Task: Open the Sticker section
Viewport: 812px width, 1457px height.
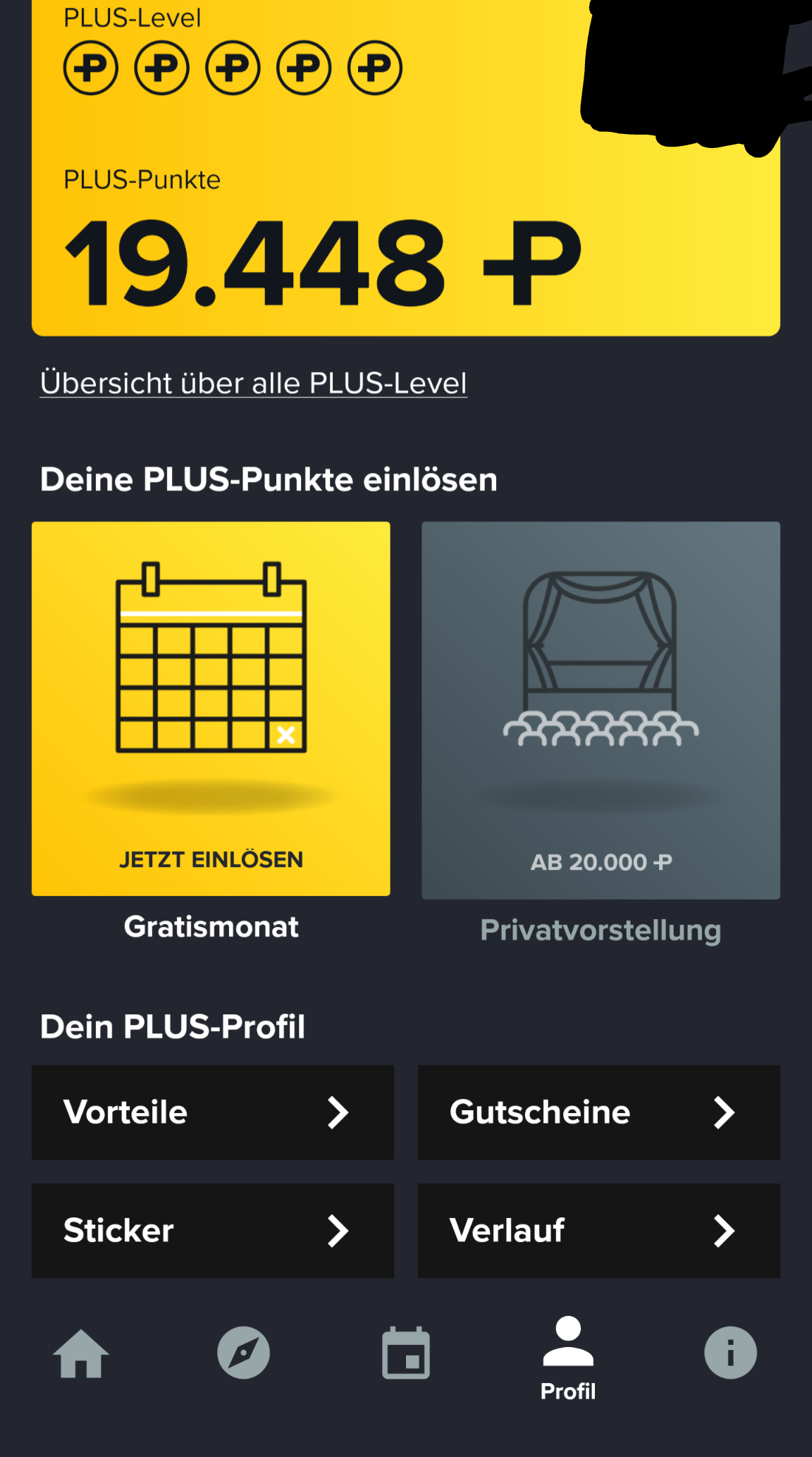Action: point(213,1231)
